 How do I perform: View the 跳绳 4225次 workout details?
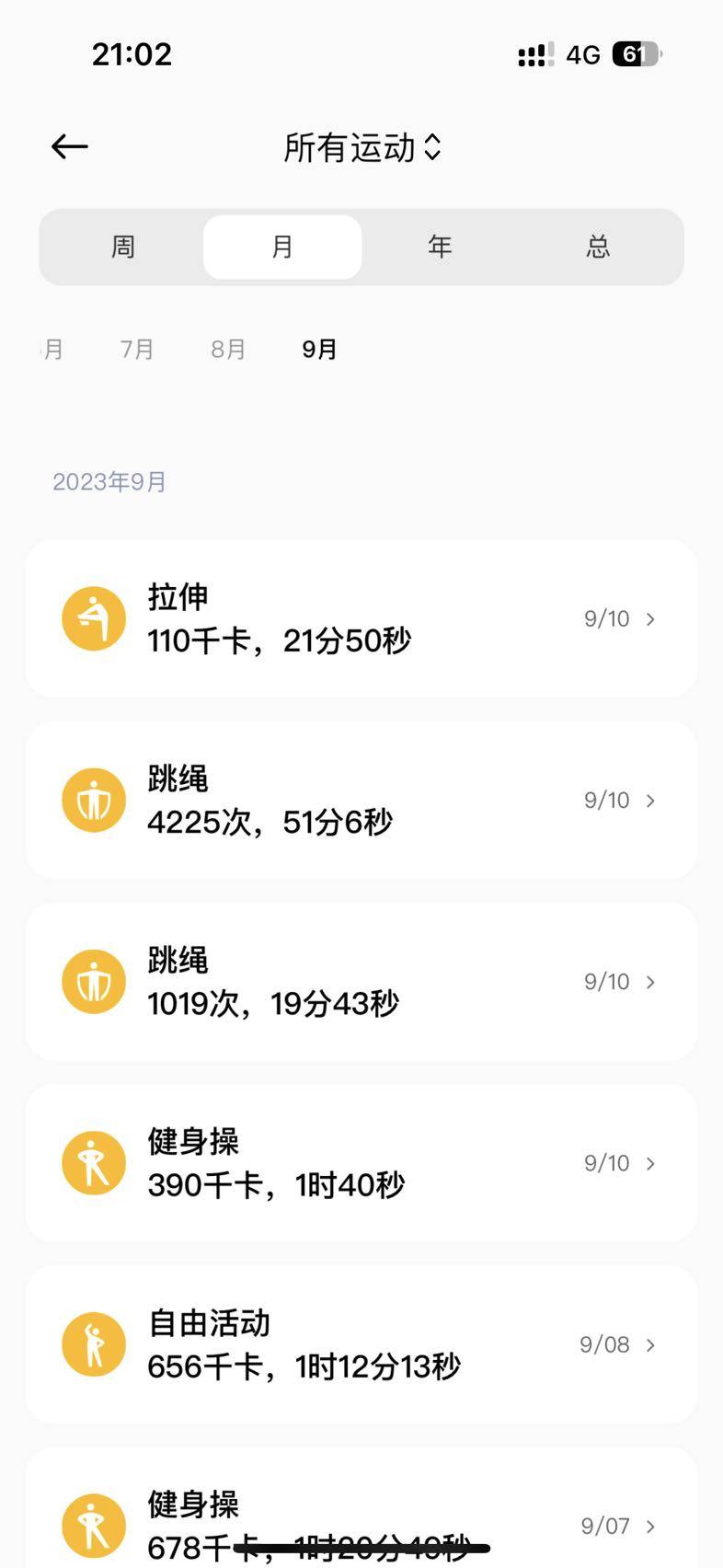tap(361, 800)
